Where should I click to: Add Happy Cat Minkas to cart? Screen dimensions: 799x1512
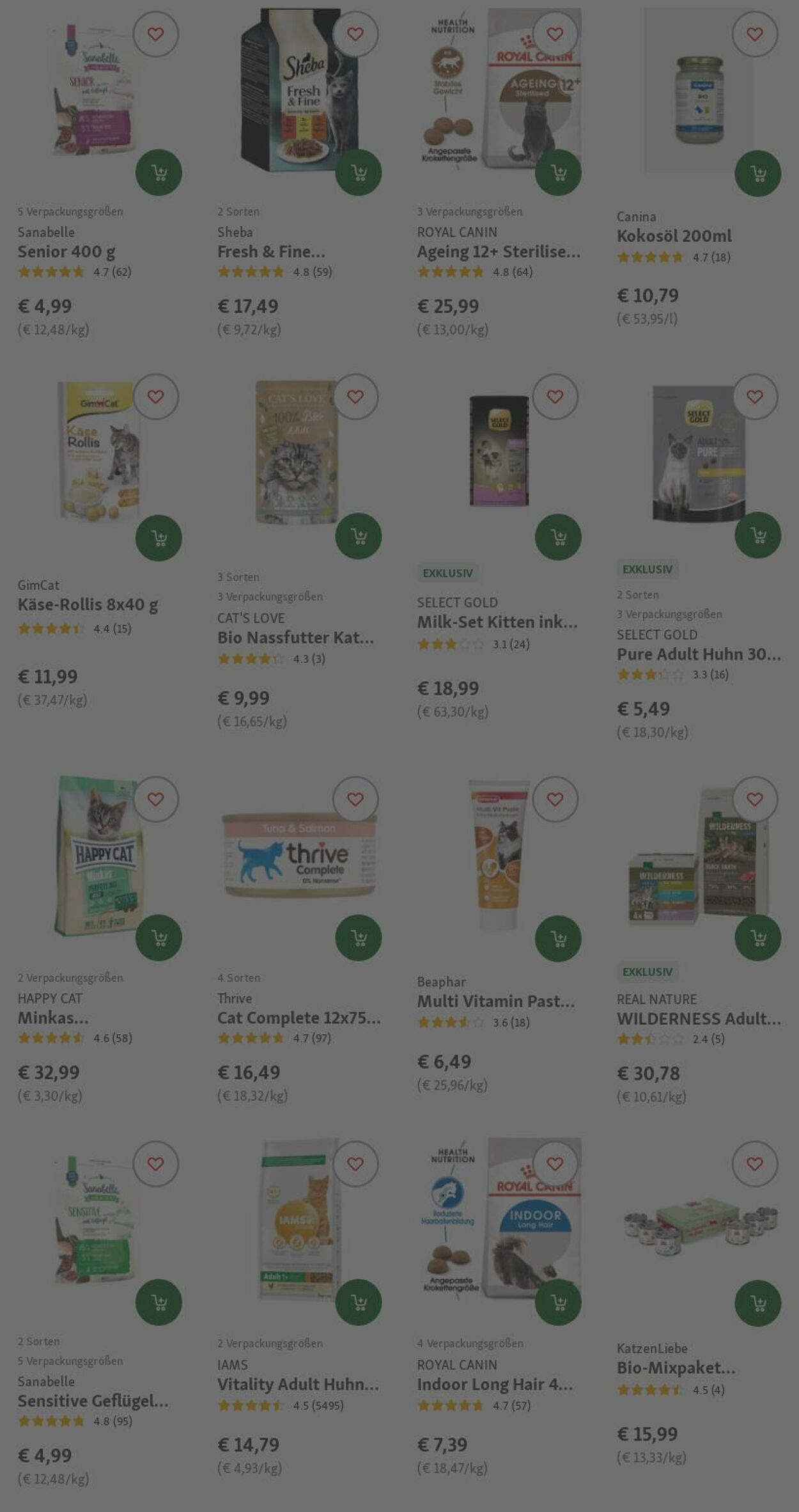(x=159, y=938)
